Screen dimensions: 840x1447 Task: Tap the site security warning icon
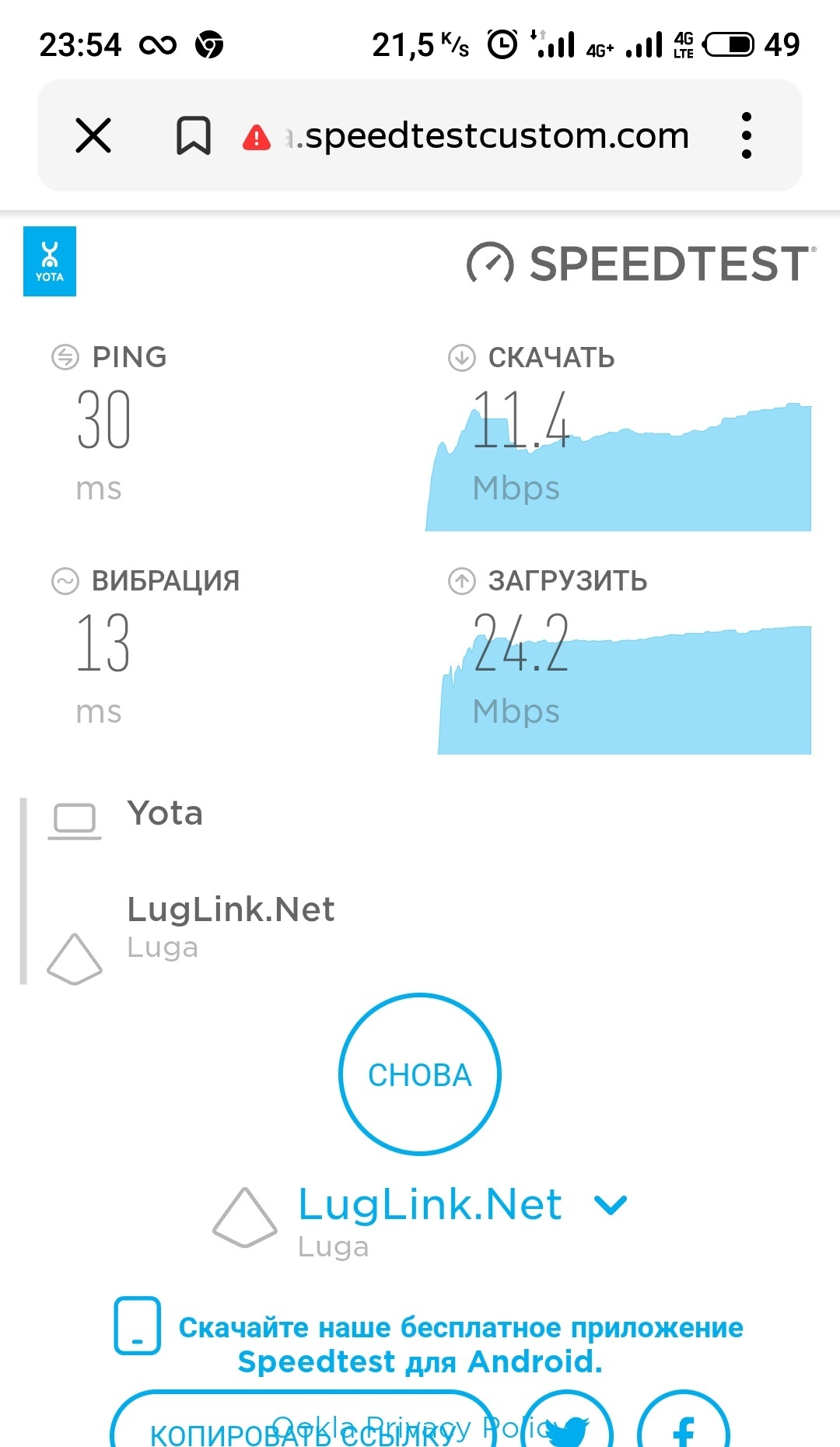tap(256, 138)
